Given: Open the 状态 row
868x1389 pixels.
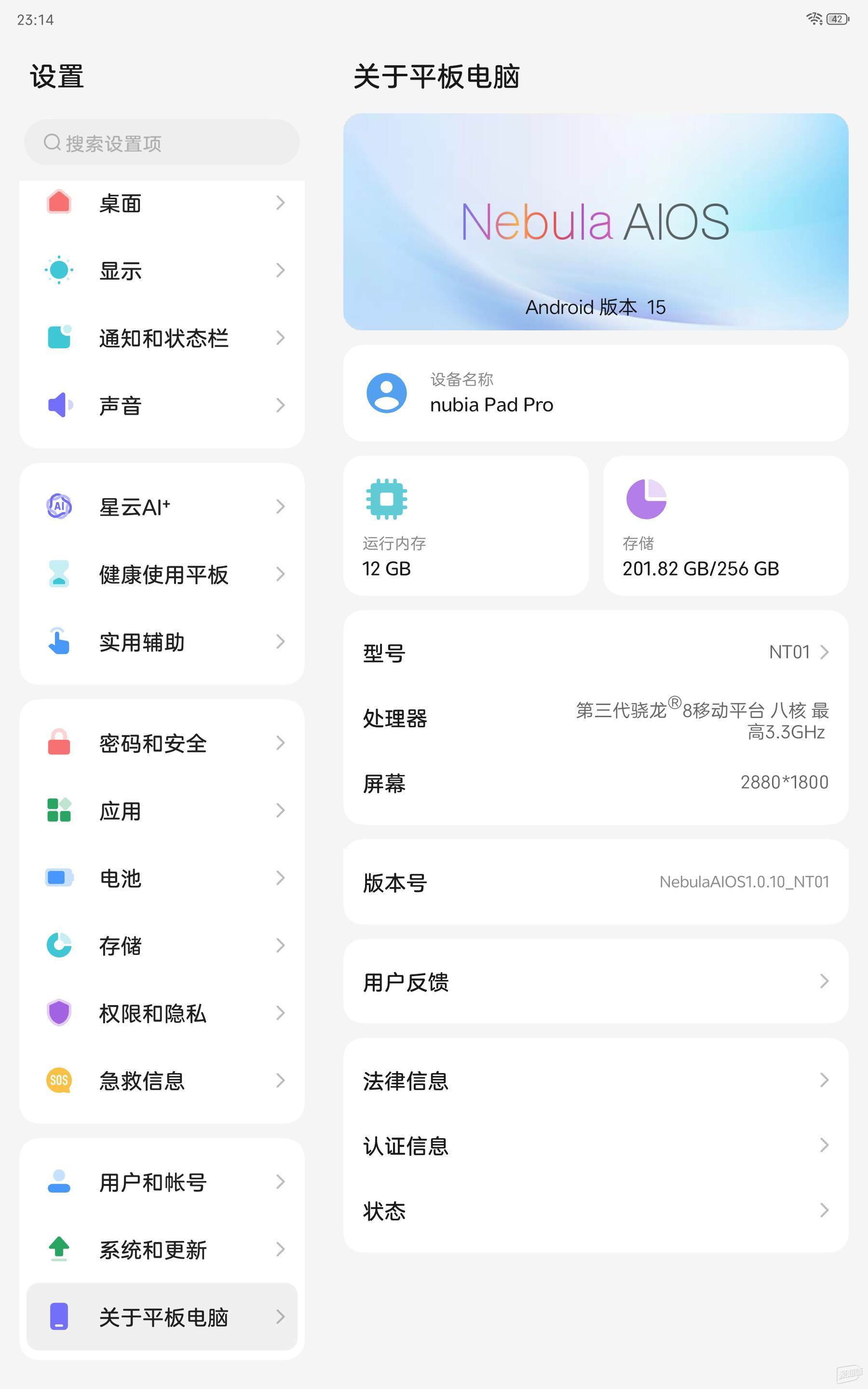Looking at the screenshot, I should (x=596, y=1211).
